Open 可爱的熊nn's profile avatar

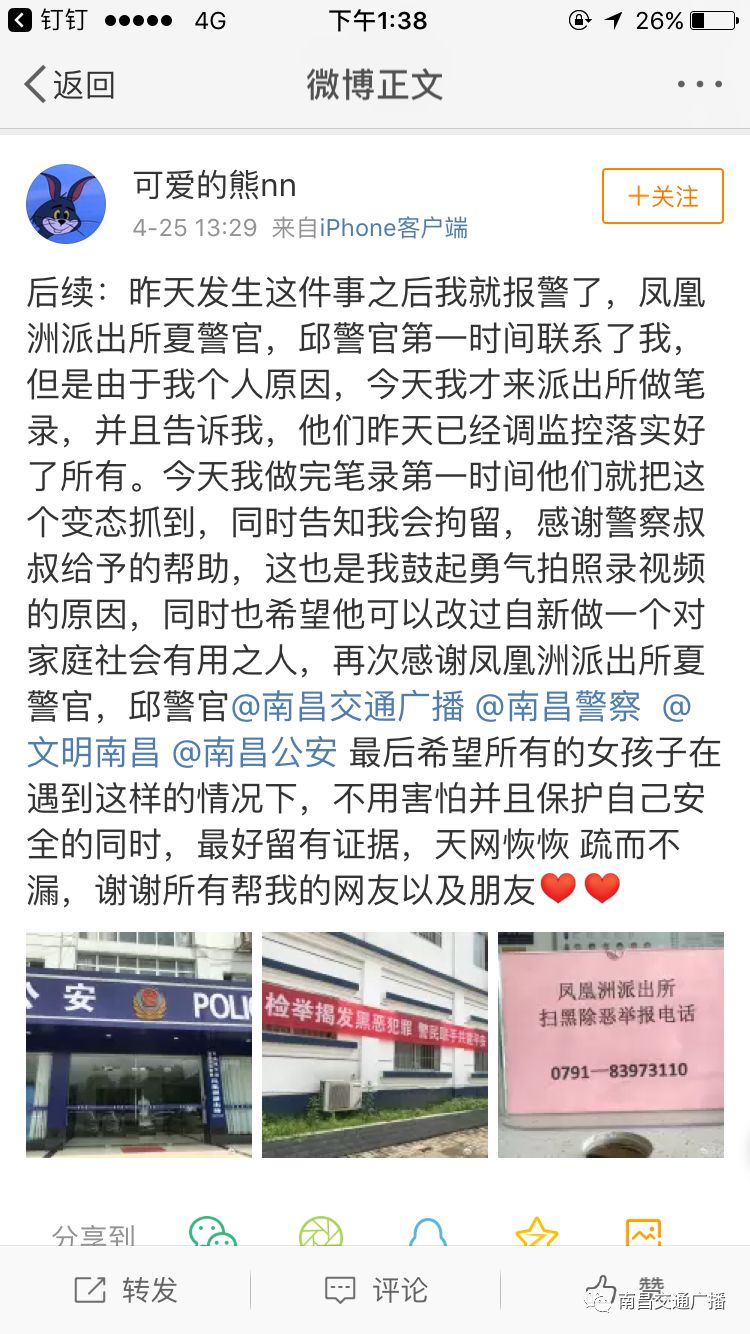(66, 204)
